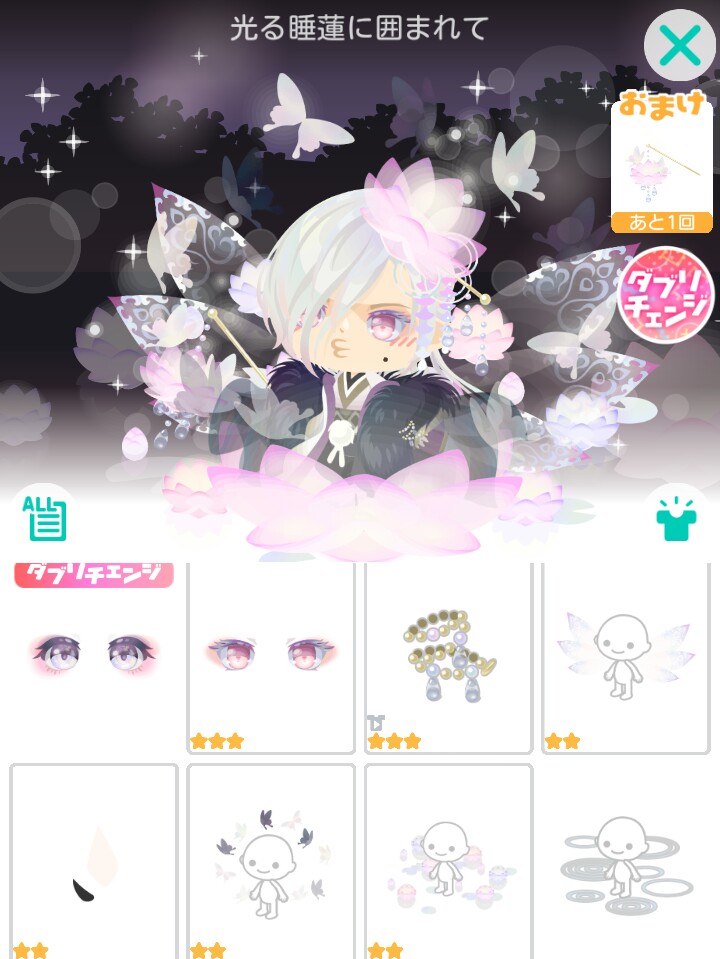The image size is (720, 959).
Task: Tap the pink ダブリチェンジ button
Action: click(x=666, y=295)
